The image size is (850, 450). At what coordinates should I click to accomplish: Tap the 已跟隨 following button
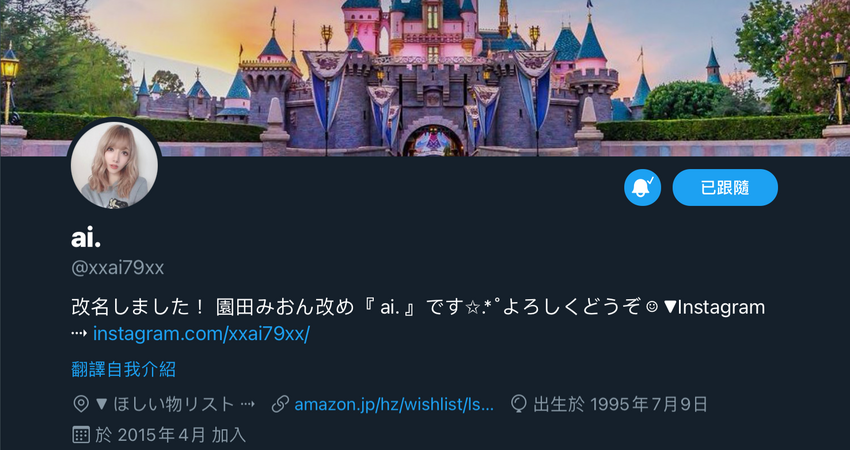click(x=725, y=187)
